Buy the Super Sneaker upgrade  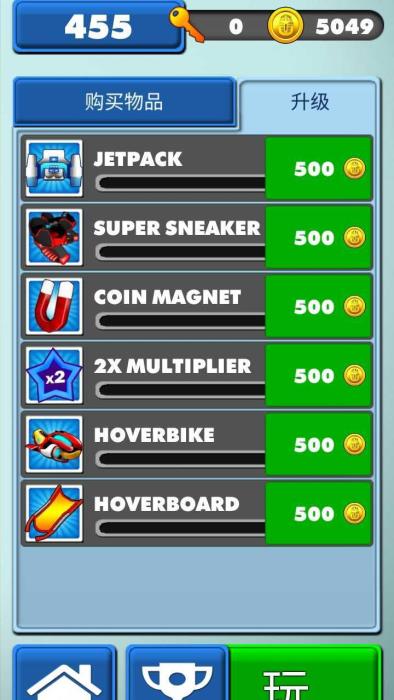319,237
